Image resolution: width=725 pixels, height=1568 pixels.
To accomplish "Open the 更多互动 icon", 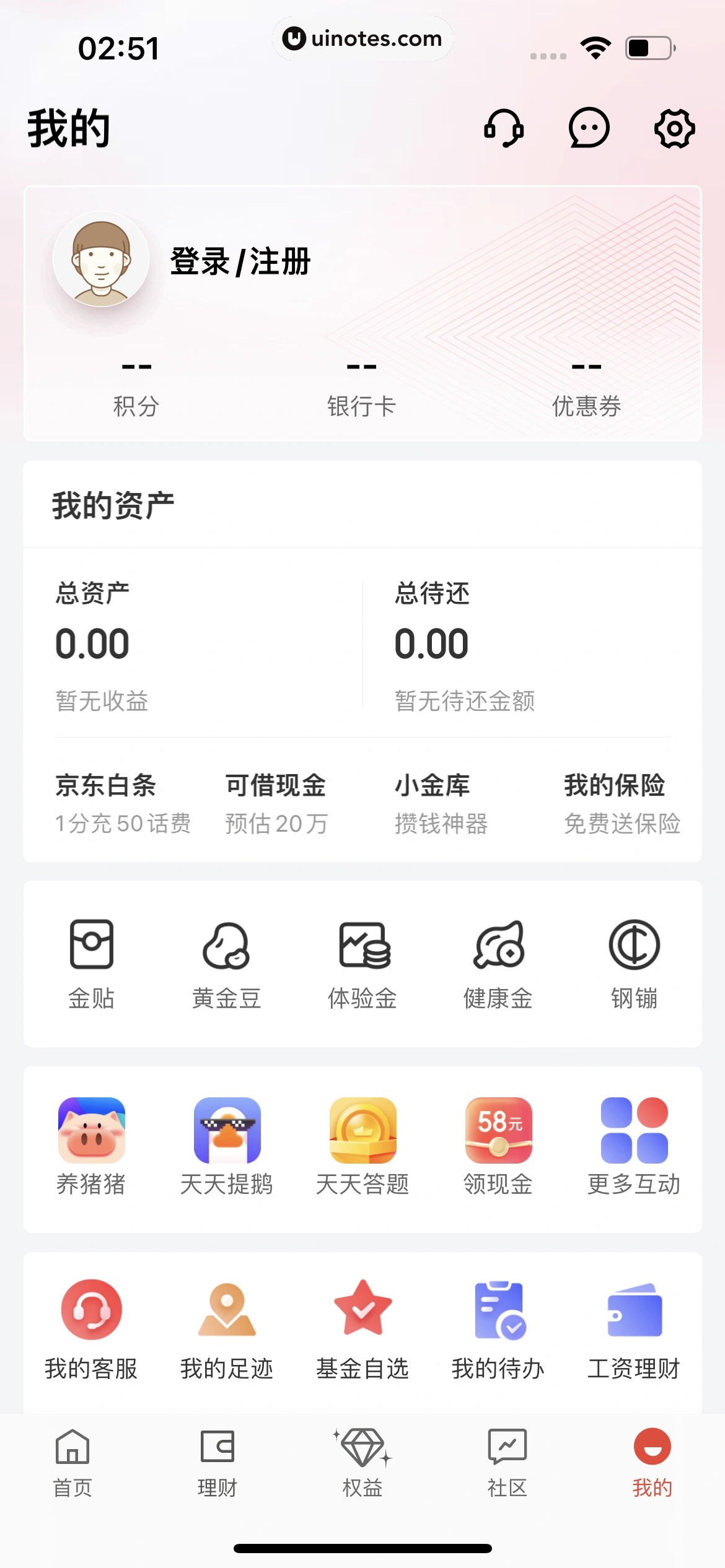I will click(633, 1130).
